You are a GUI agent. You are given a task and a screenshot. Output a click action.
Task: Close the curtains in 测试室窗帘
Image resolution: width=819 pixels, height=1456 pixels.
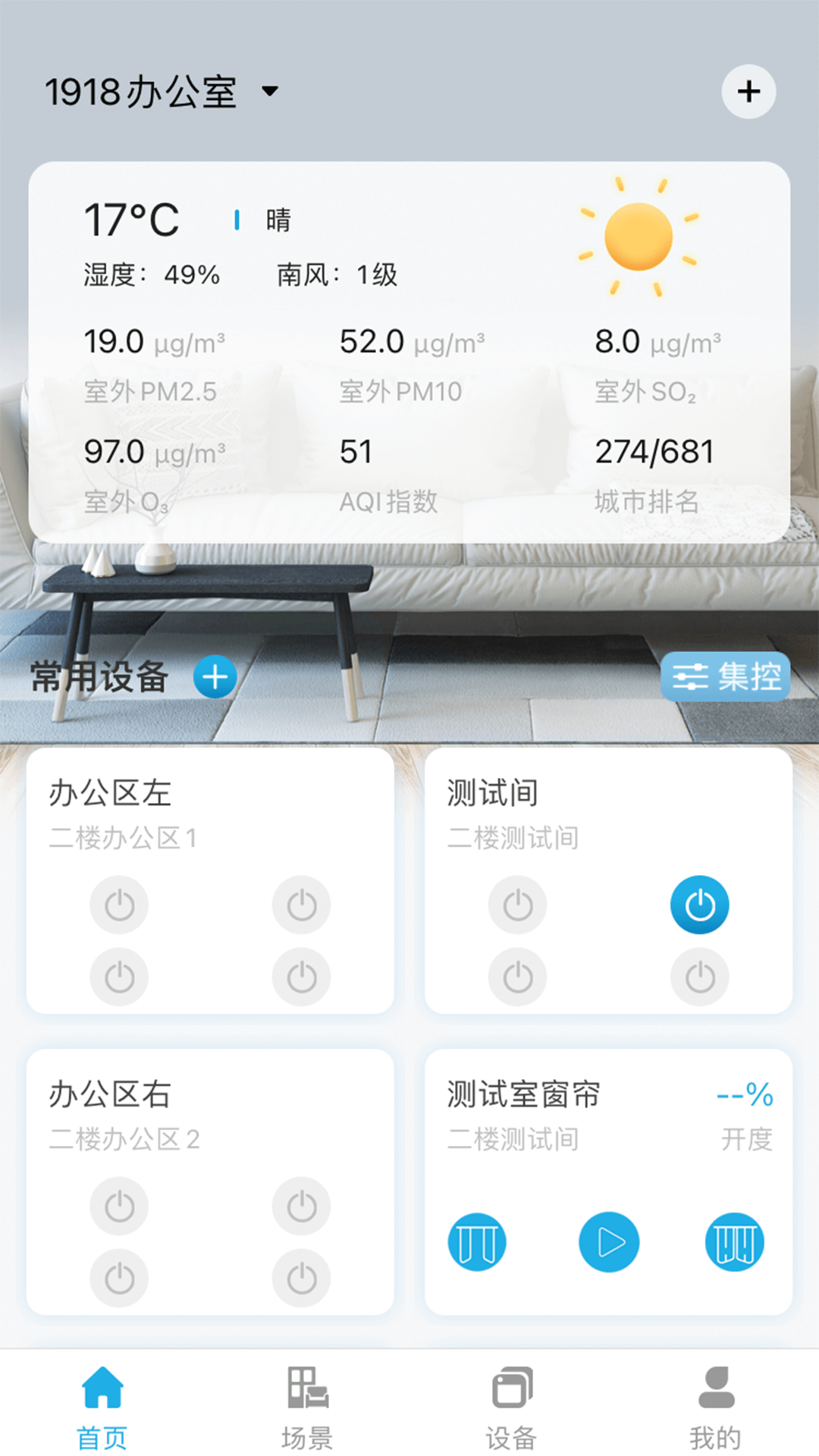[734, 1242]
